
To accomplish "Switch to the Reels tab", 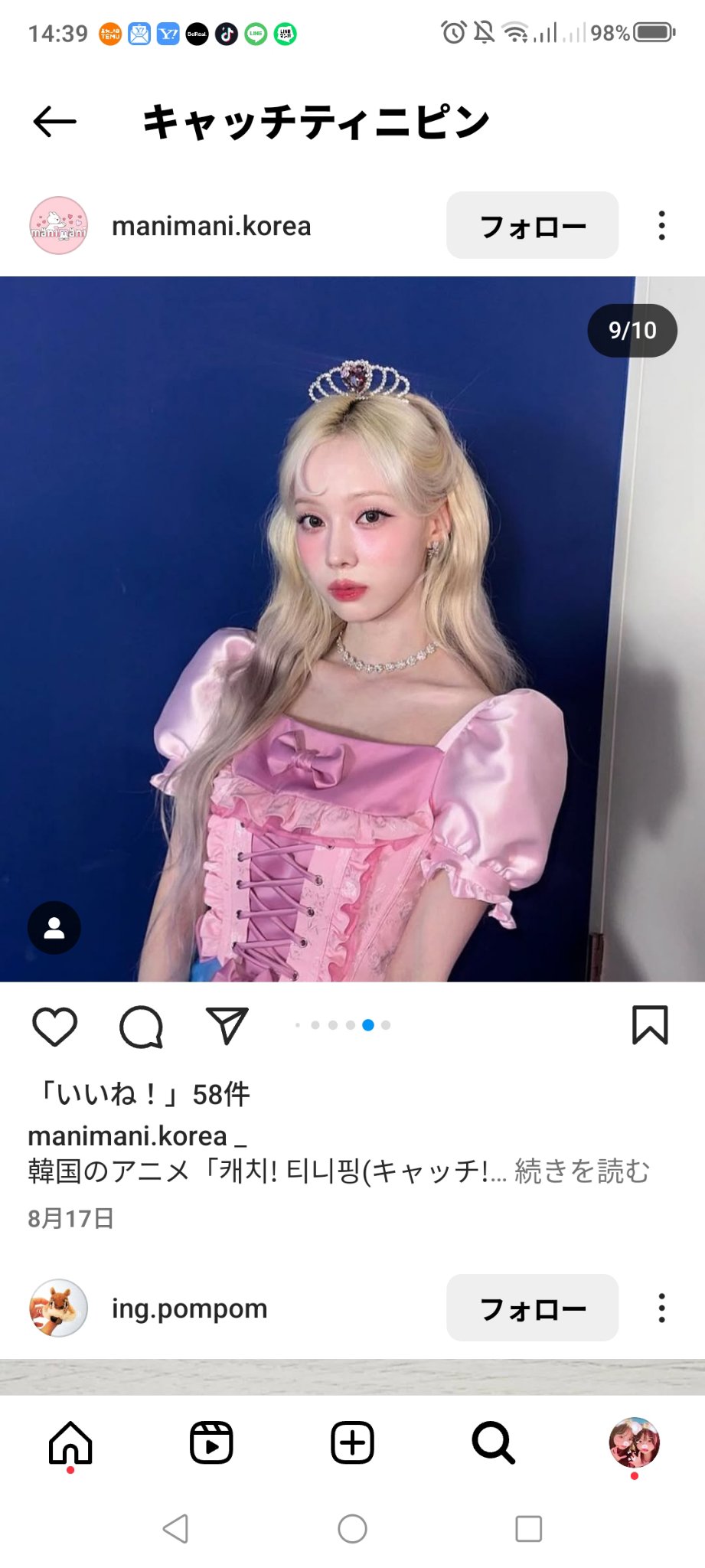I will [211, 1443].
